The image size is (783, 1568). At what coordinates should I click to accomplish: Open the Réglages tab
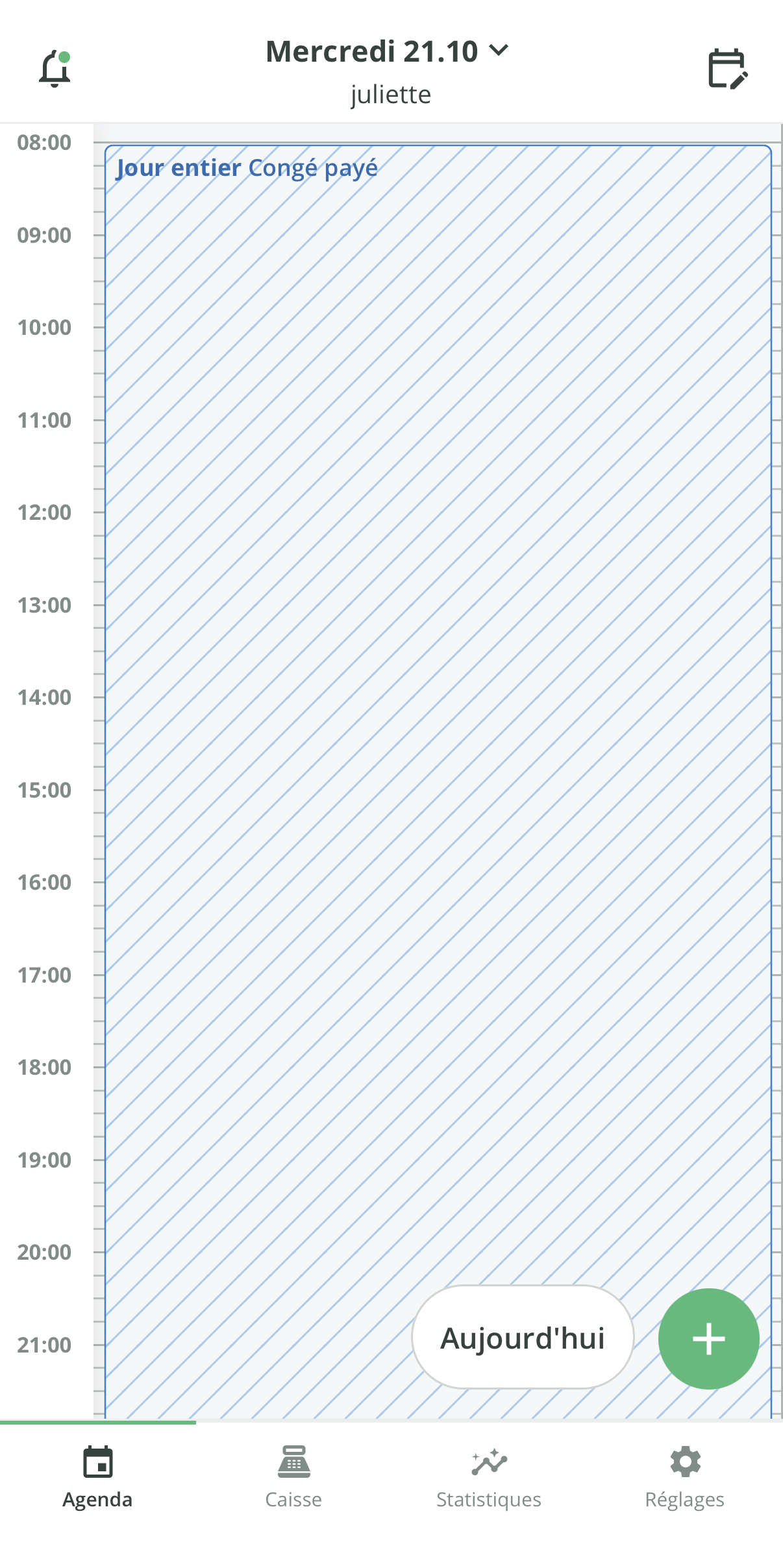coord(685,1478)
